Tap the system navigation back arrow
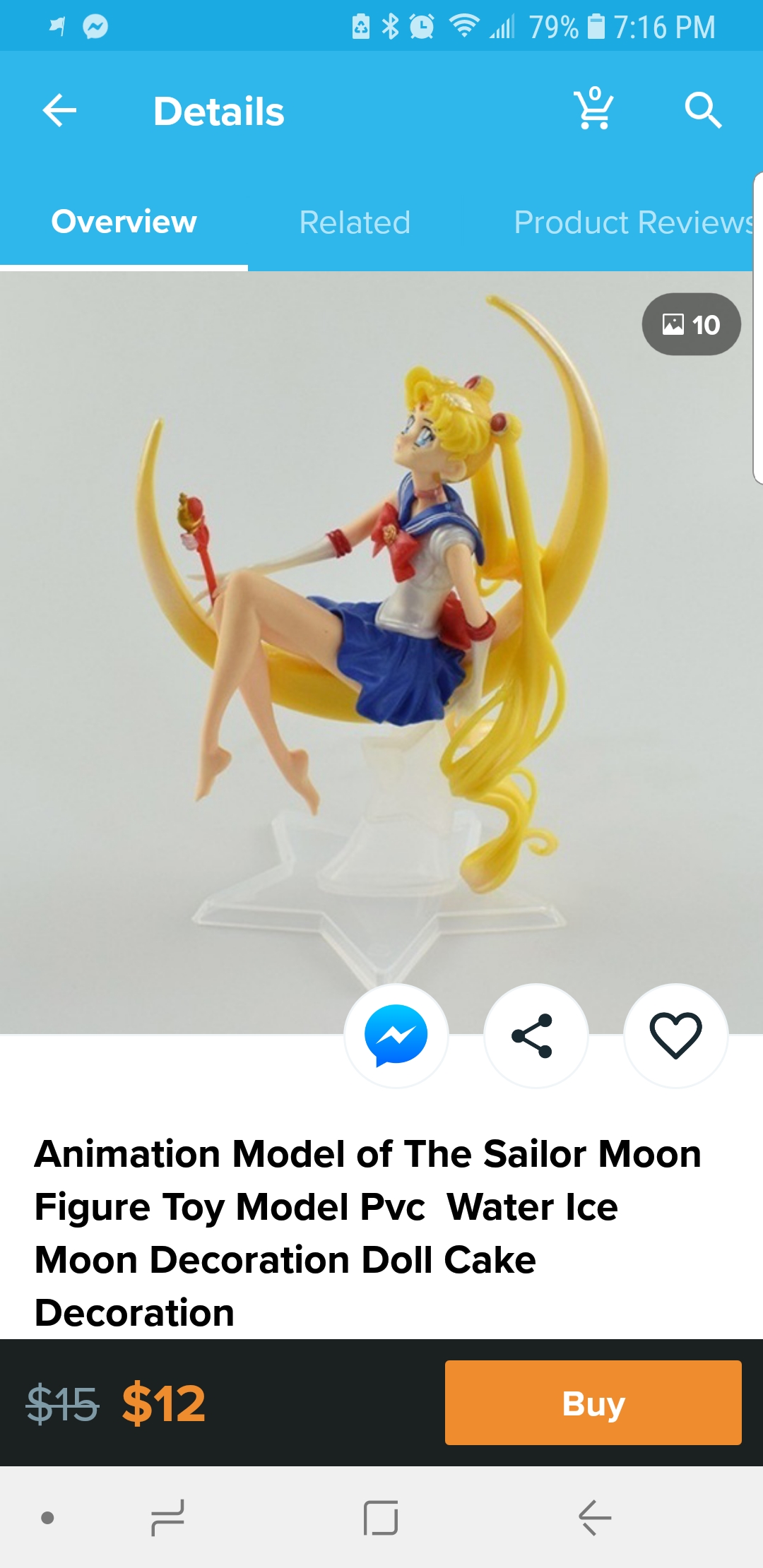763x1568 pixels. (x=595, y=1518)
